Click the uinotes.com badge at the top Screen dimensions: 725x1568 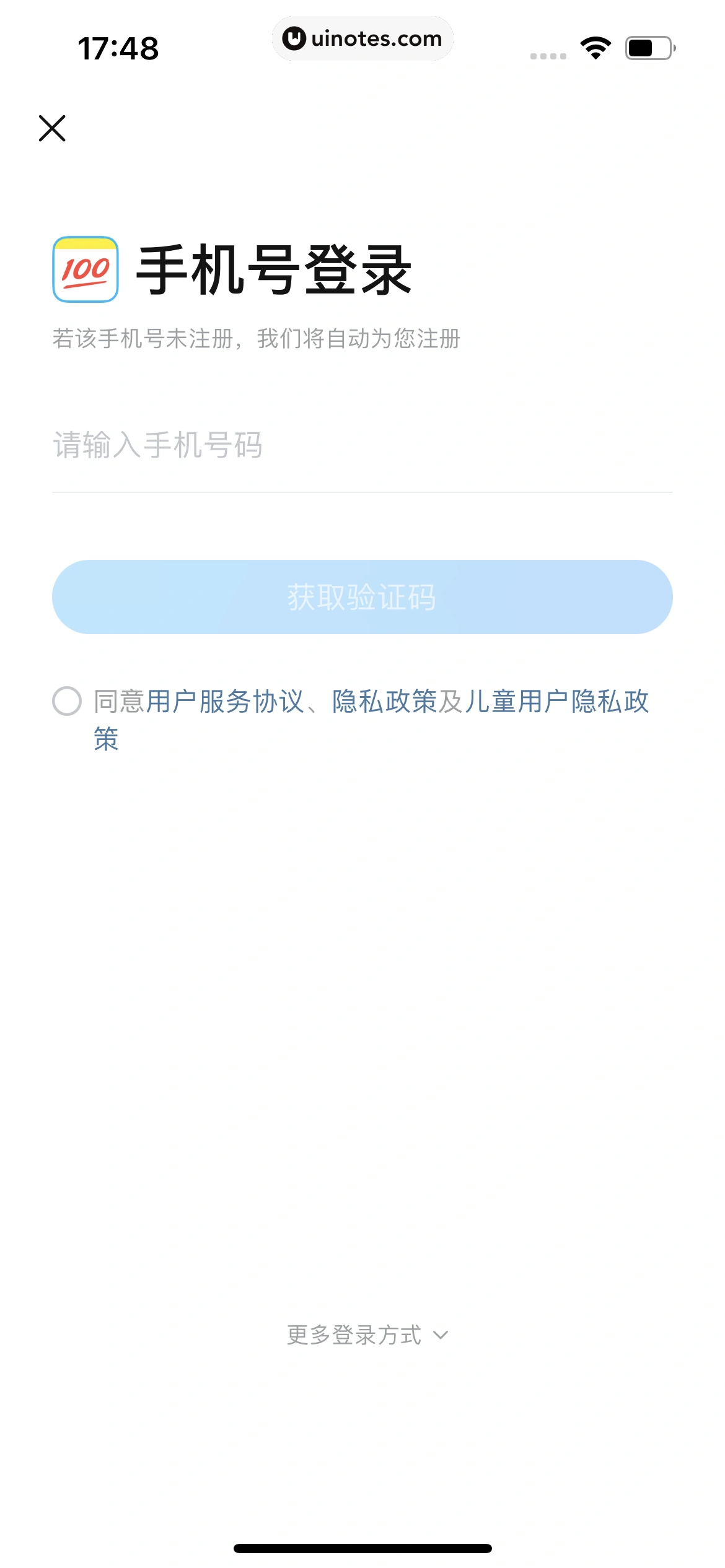point(362,38)
